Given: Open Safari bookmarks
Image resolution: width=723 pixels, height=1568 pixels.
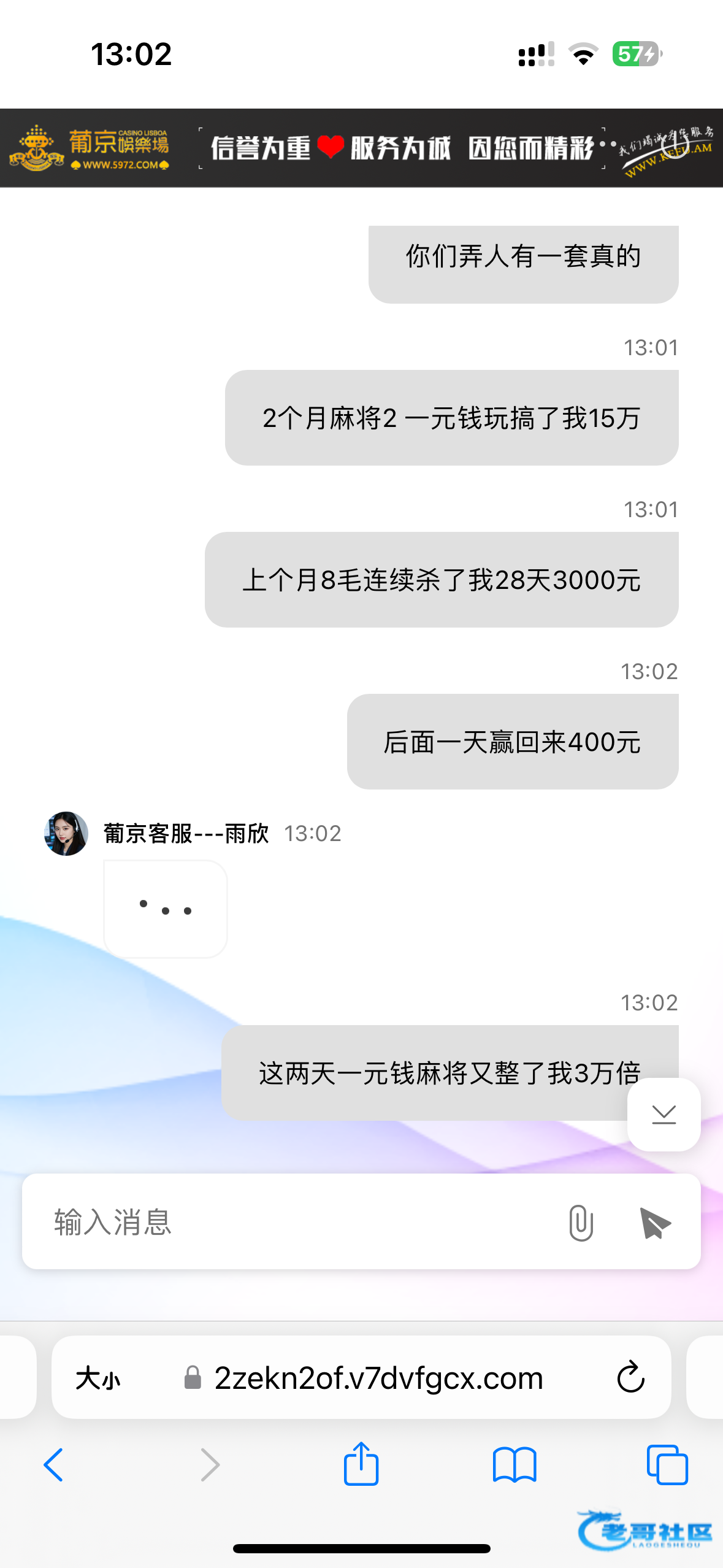Looking at the screenshot, I should pyautogui.click(x=515, y=1465).
